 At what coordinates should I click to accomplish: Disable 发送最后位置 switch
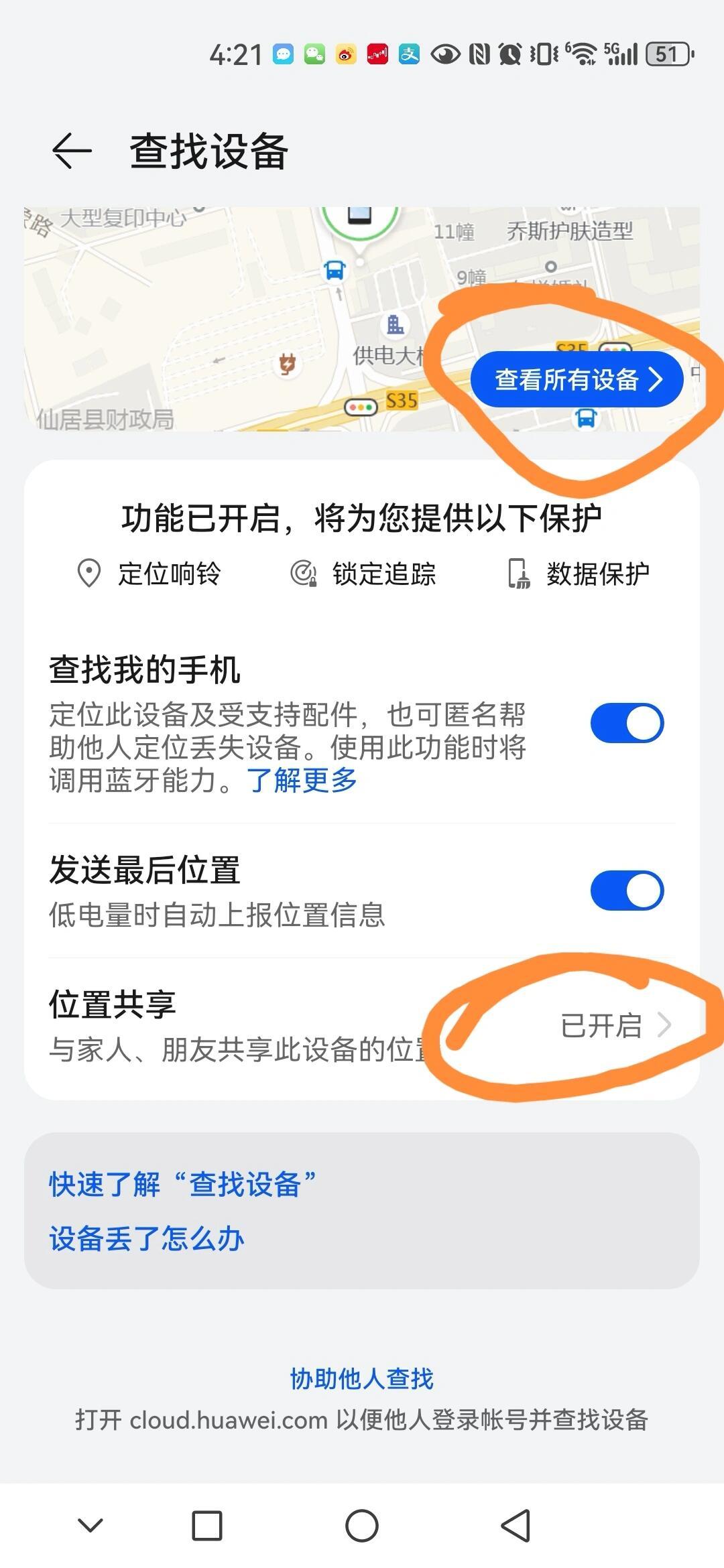(627, 891)
